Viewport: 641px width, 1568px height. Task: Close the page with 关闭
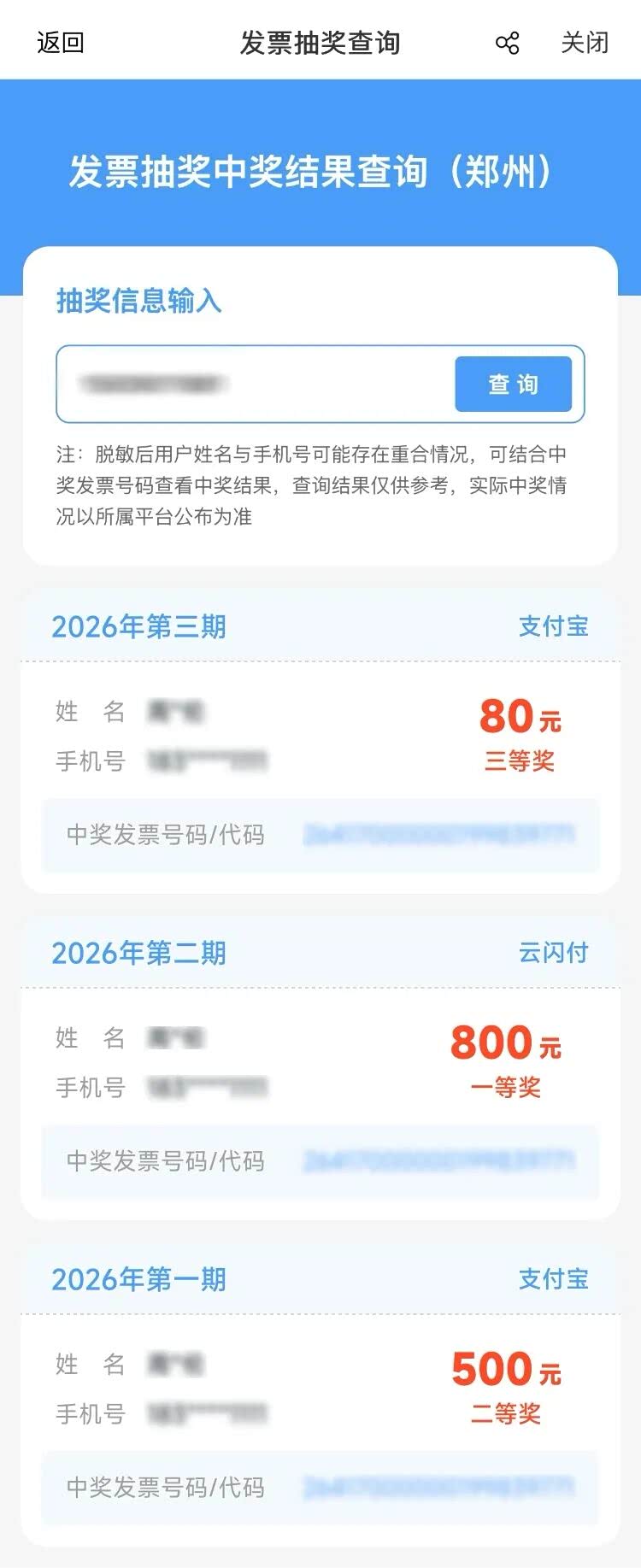585,42
